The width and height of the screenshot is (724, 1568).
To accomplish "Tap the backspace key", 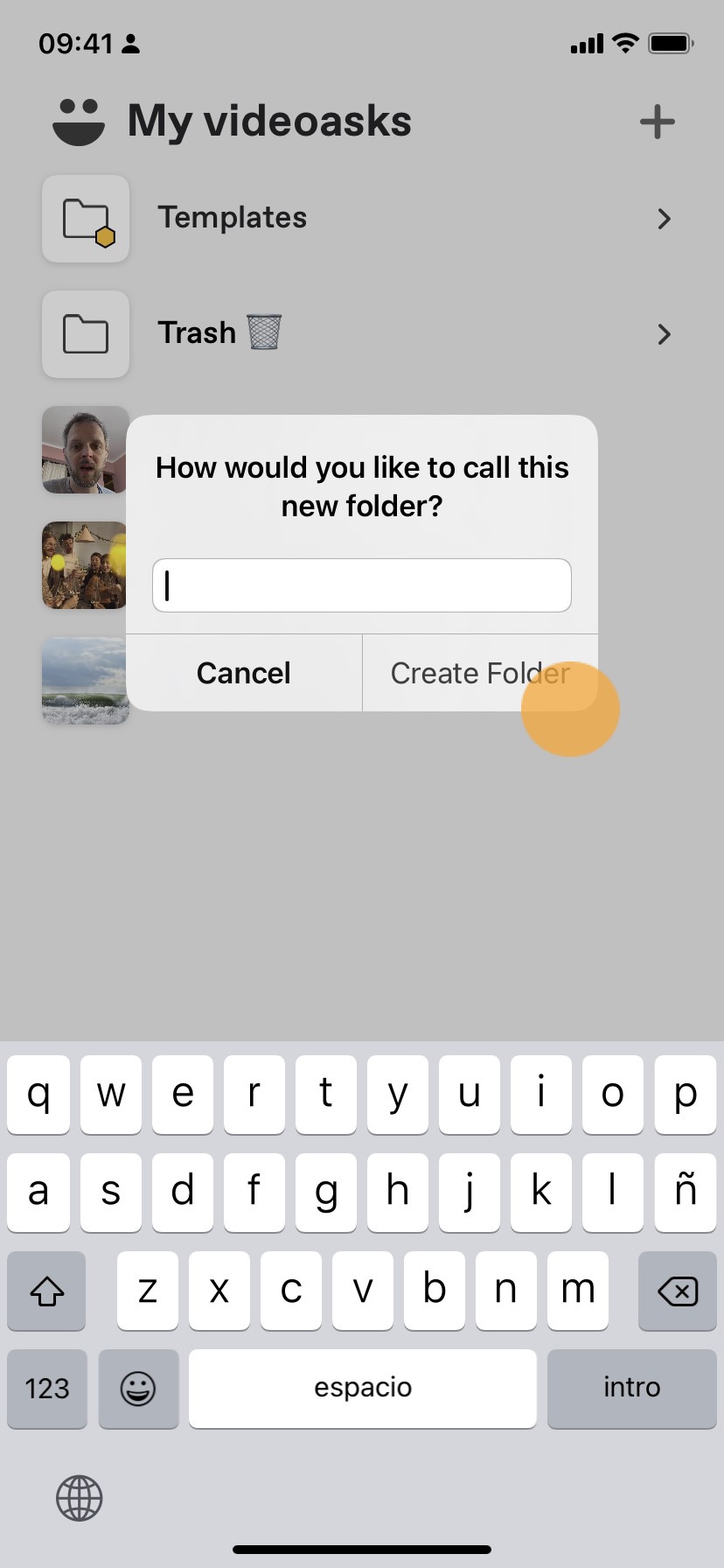I will pyautogui.click(x=677, y=1291).
